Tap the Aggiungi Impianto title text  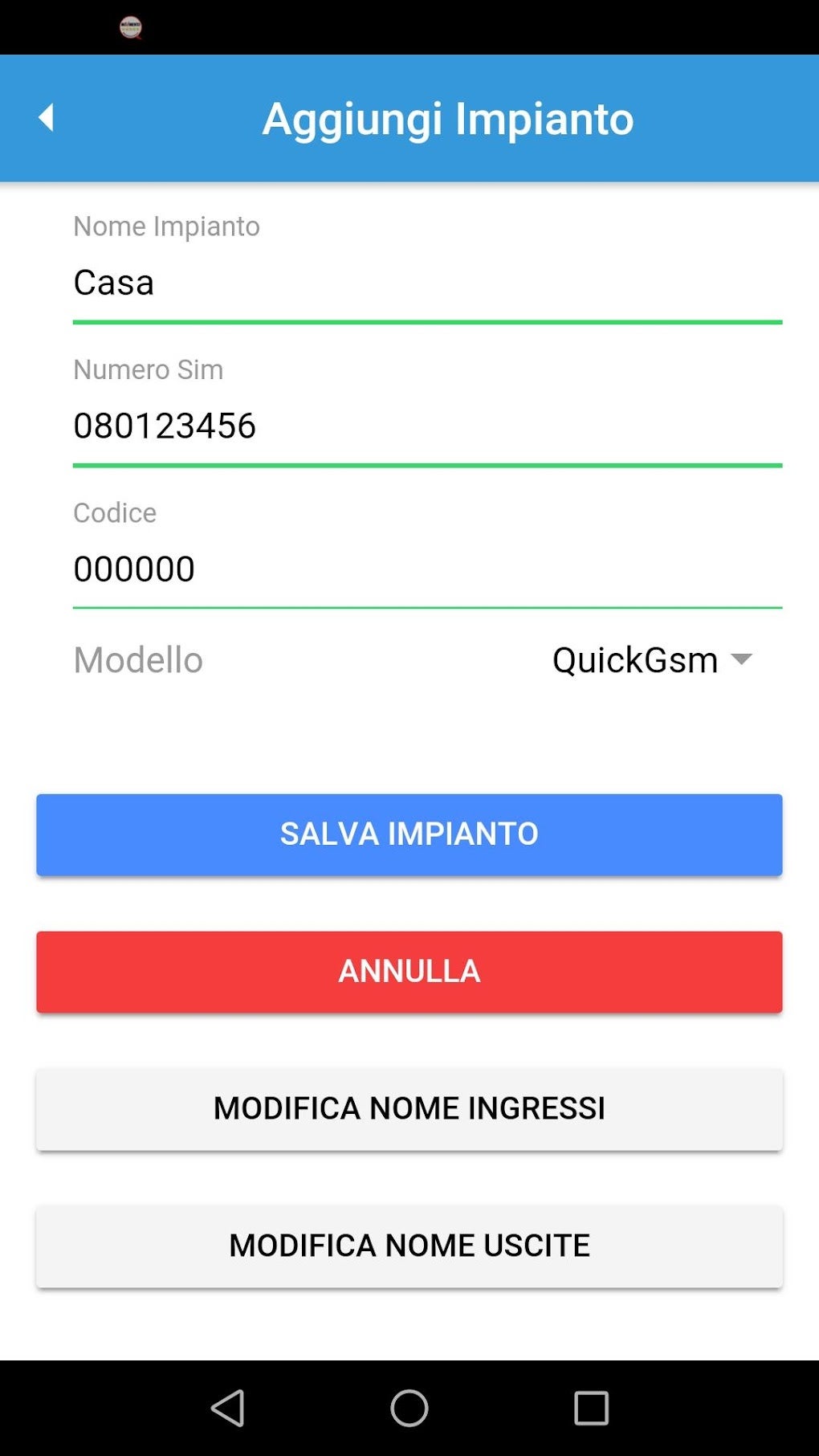[447, 117]
